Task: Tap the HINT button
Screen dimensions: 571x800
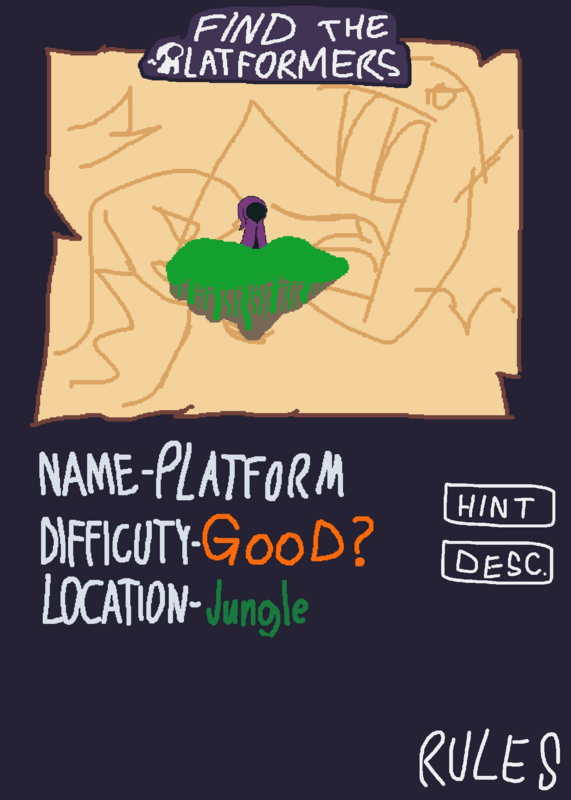Action: 499,505
